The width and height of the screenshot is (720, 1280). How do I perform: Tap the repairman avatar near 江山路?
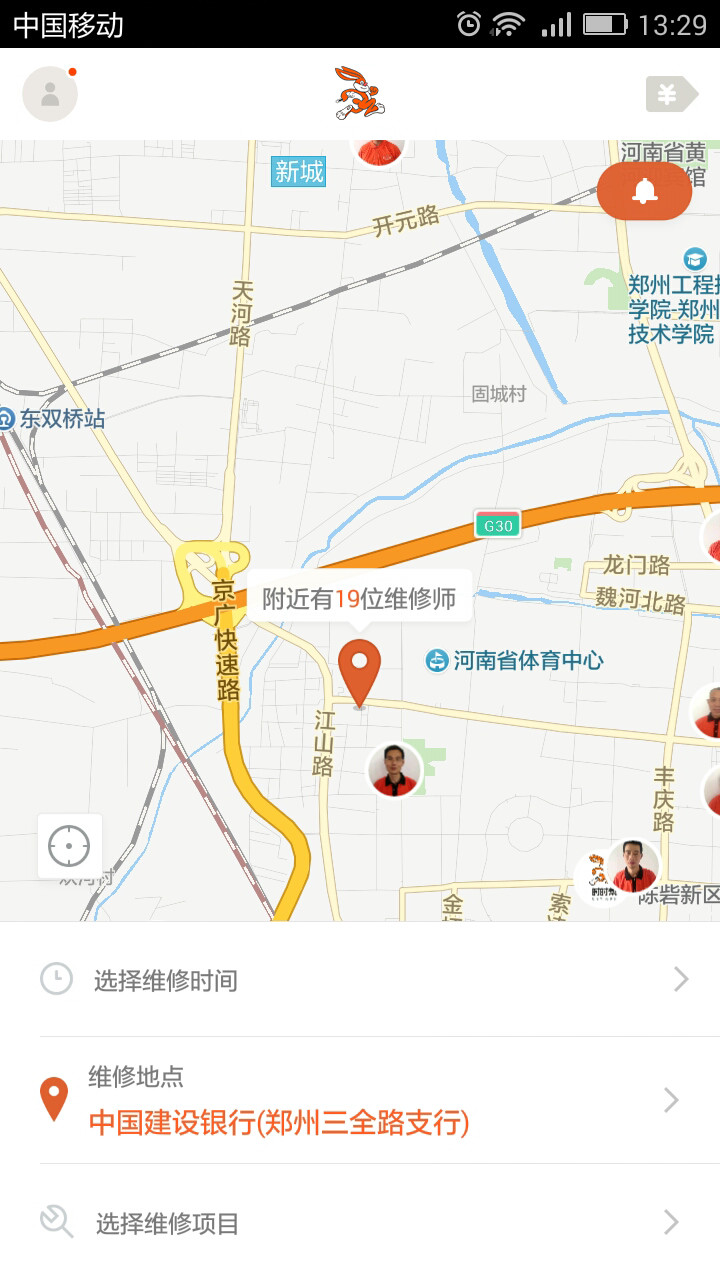394,769
